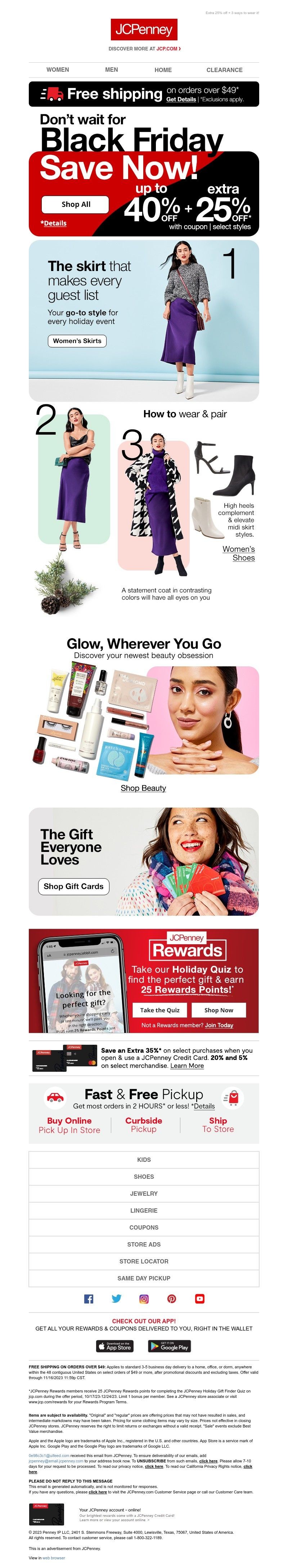Open JCPenney's Instagram page
The height and width of the screenshot is (1568, 288).
tap(144, 1299)
